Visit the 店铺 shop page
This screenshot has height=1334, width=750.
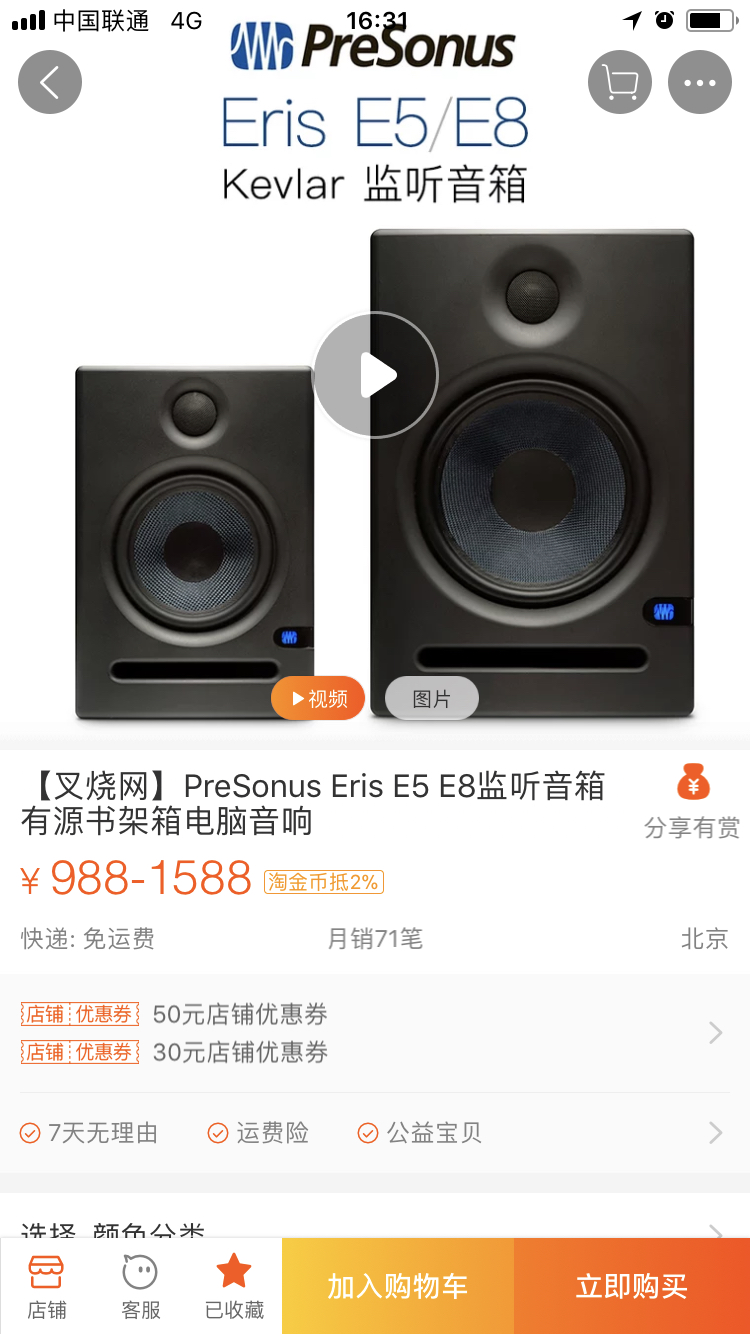point(47,1287)
